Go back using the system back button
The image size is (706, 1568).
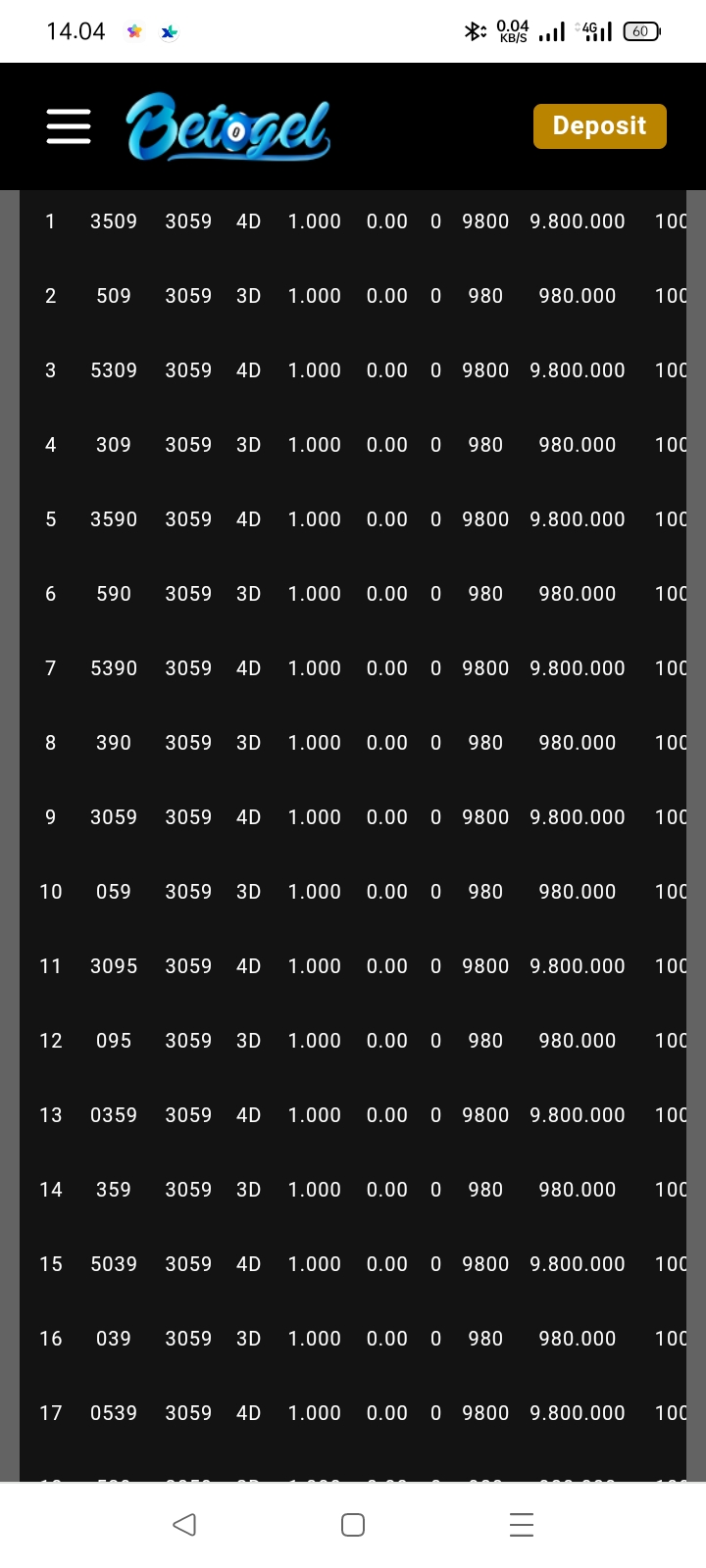point(184,1524)
